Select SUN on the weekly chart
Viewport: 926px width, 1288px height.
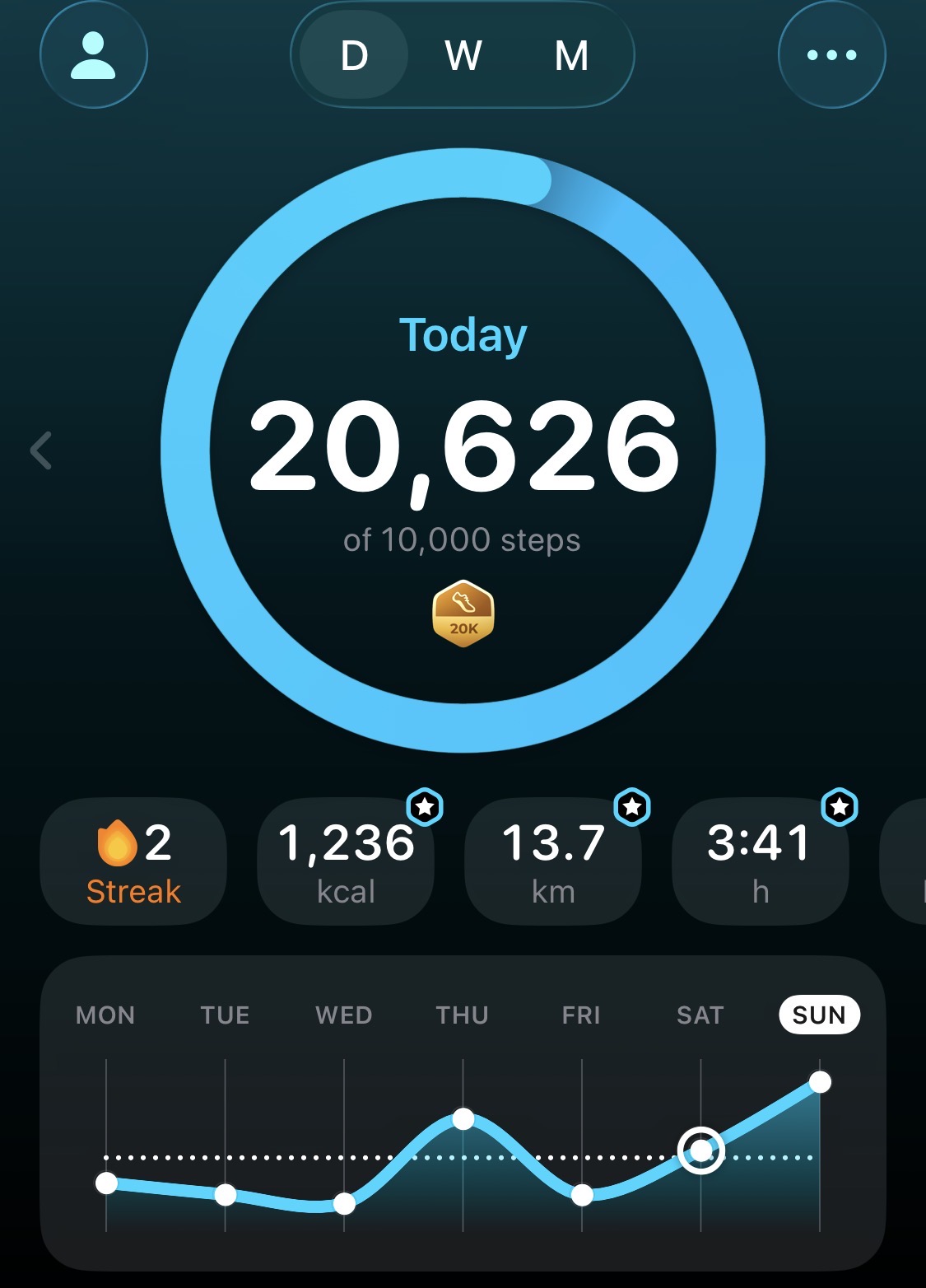pyautogui.click(x=819, y=1015)
